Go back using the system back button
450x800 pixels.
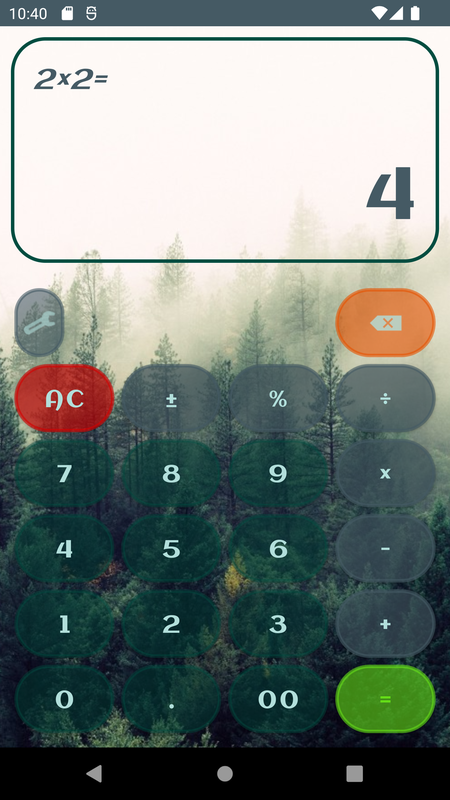(x=94, y=773)
